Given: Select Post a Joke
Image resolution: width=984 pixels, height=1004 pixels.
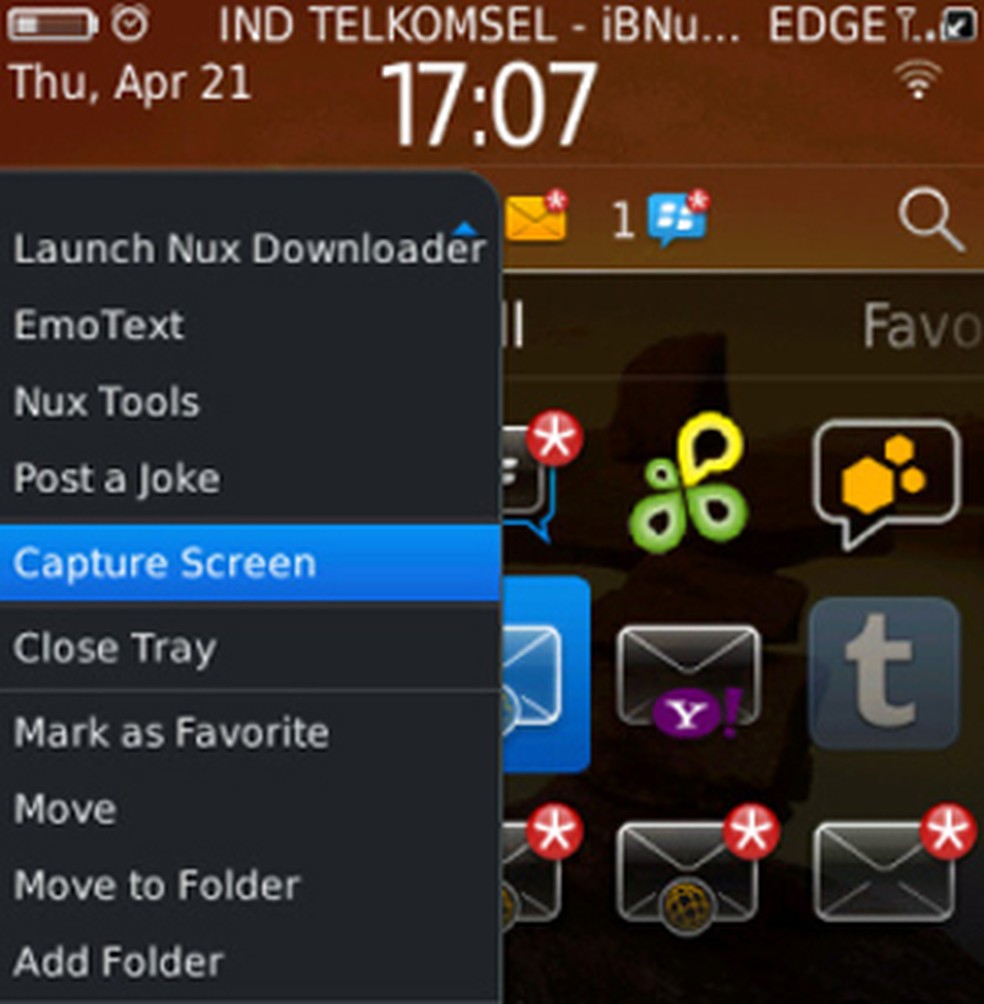Looking at the screenshot, I should 117,478.
